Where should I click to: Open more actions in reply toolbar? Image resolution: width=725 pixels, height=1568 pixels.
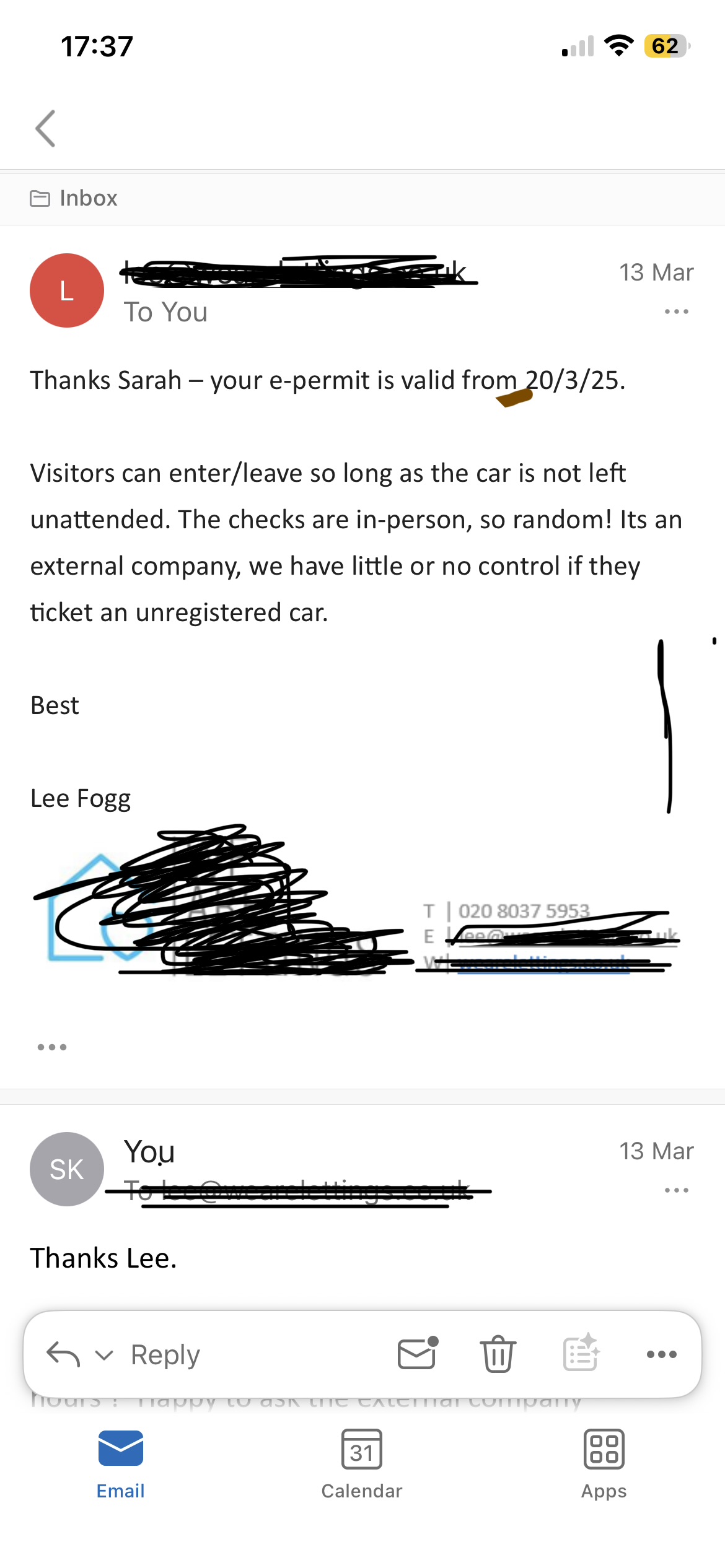point(661,1354)
